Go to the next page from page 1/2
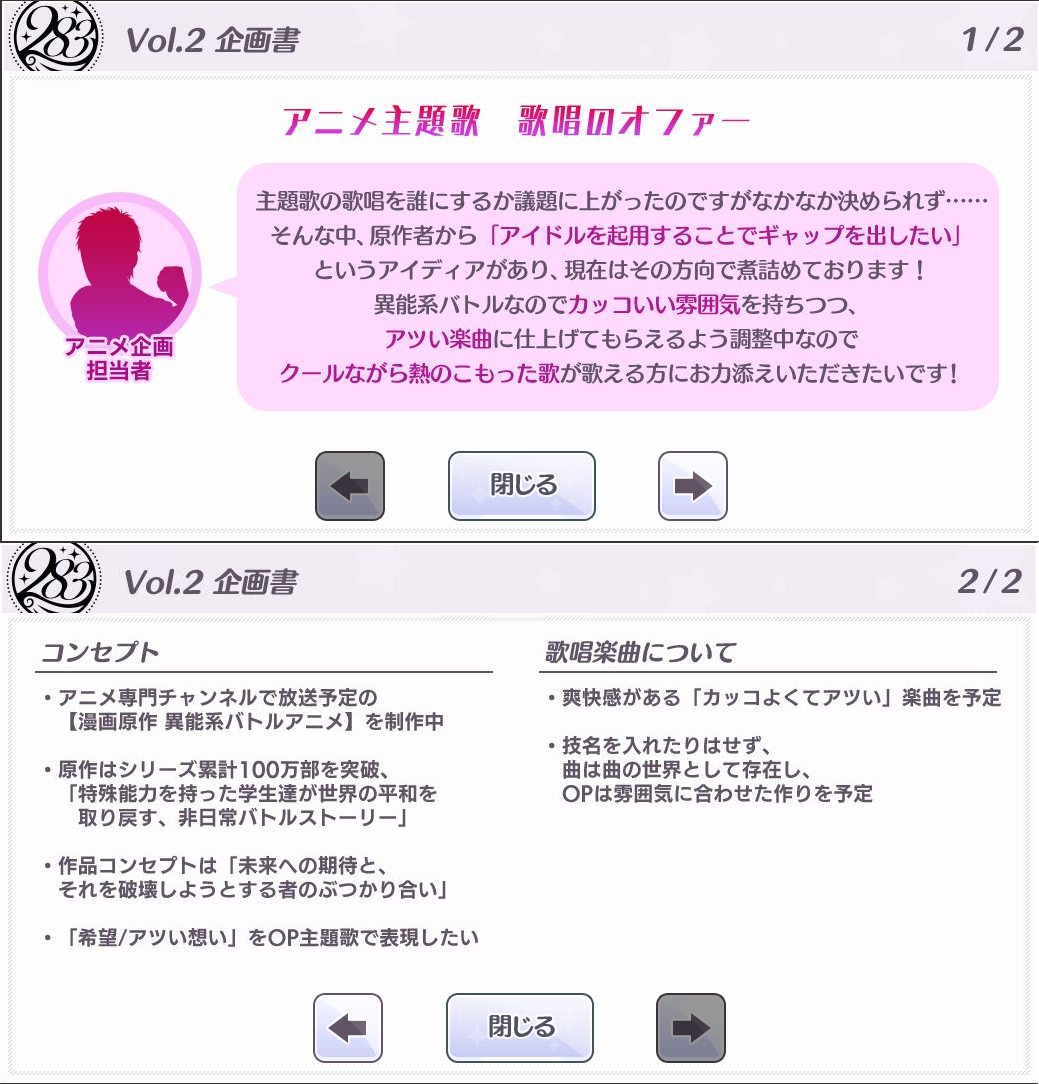The width and height of the screenshot is (1039, 1084). (x=692, y=485)
